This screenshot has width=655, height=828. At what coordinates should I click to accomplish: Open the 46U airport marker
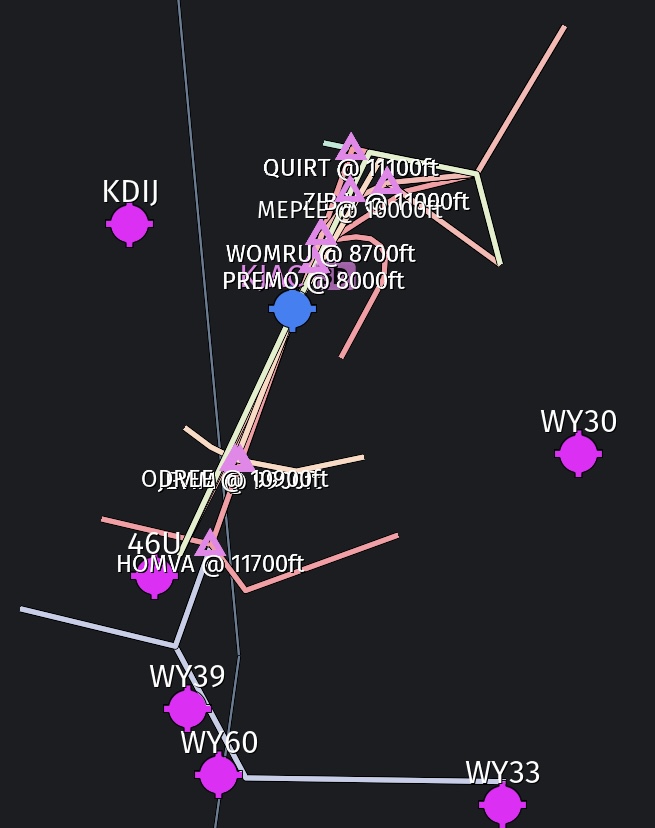pyautogui.click(x=154, y=576)
